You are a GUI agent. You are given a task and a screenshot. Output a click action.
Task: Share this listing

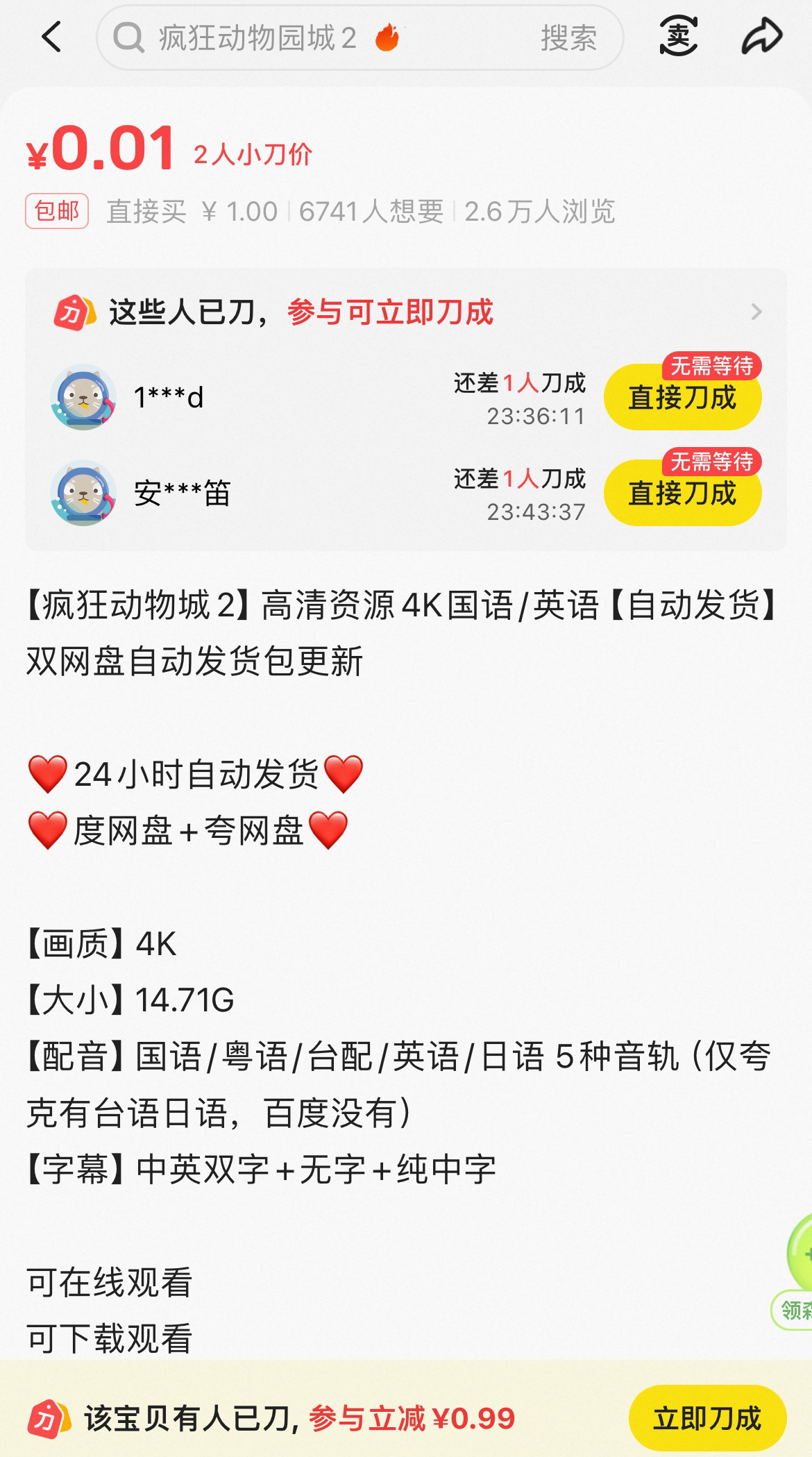point(761,36)
